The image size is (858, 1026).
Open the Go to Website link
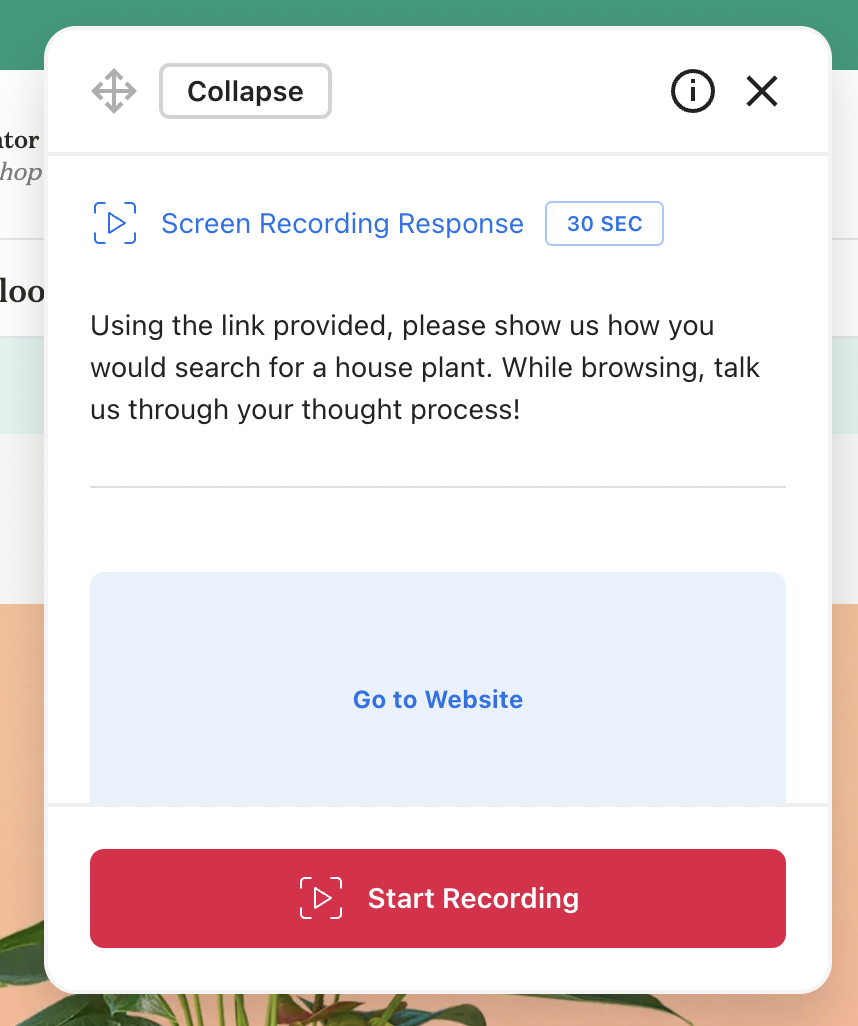point(437,700)
